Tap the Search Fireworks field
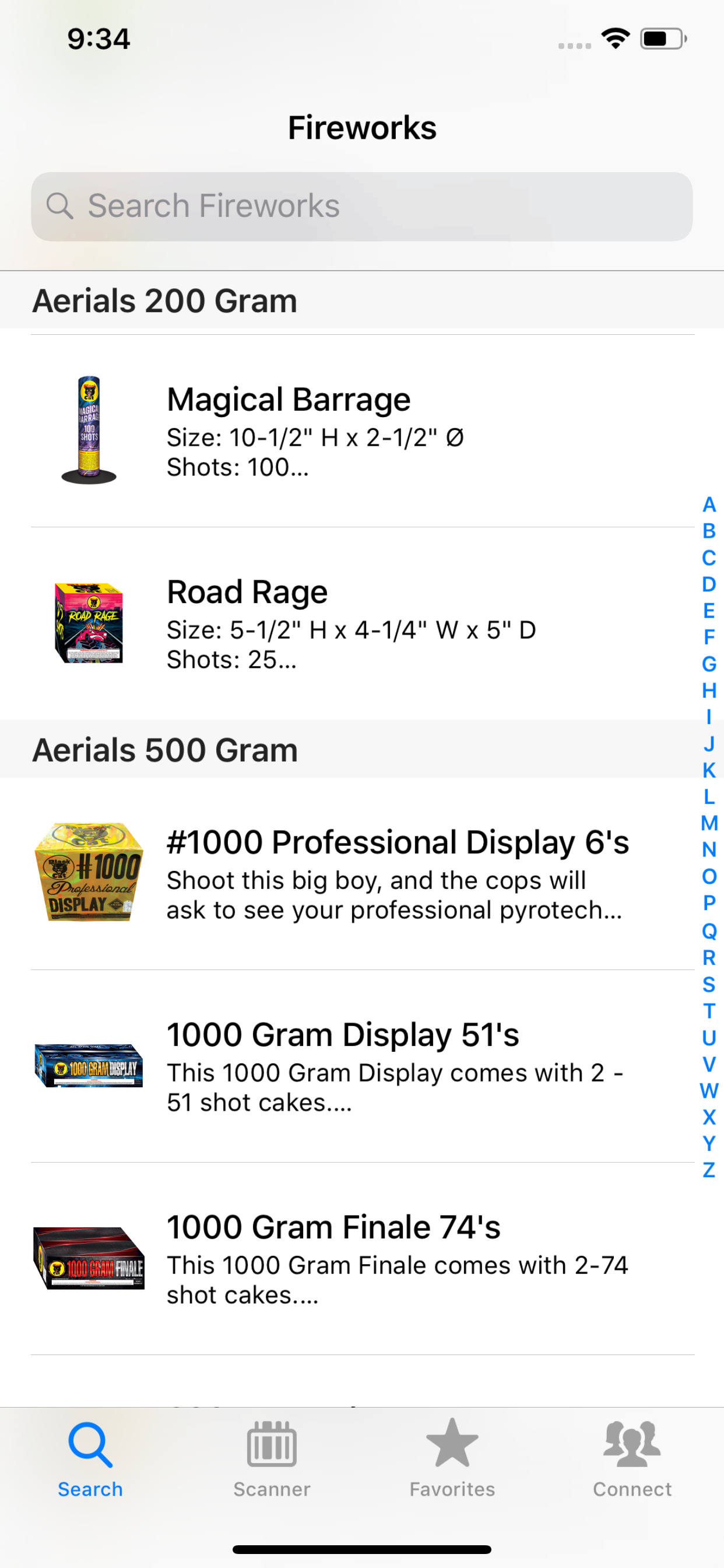The image size is (724, 1568). click(361, 206)
